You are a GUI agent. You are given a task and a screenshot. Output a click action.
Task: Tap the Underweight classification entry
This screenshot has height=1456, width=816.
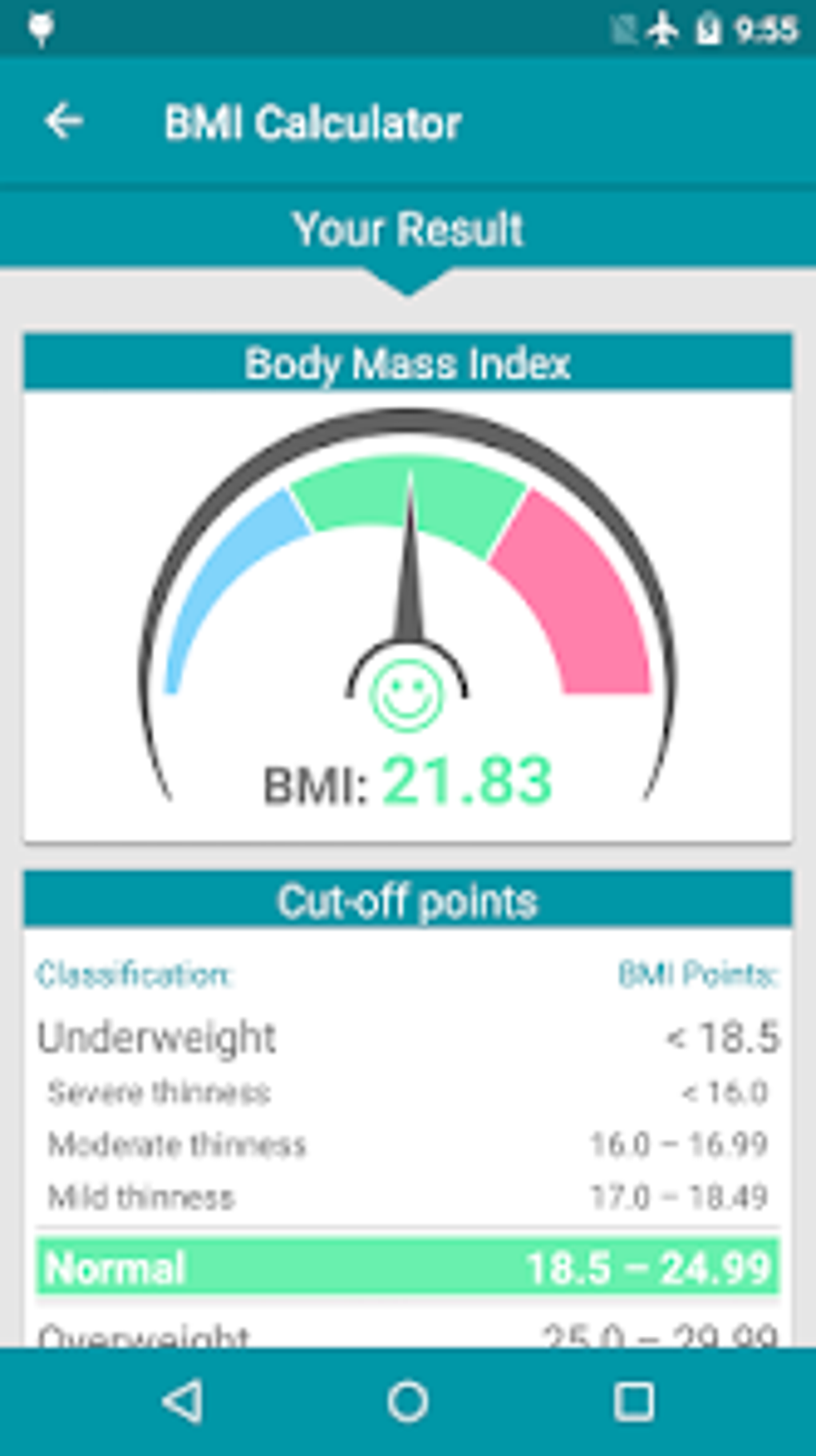pos(156,1037)
